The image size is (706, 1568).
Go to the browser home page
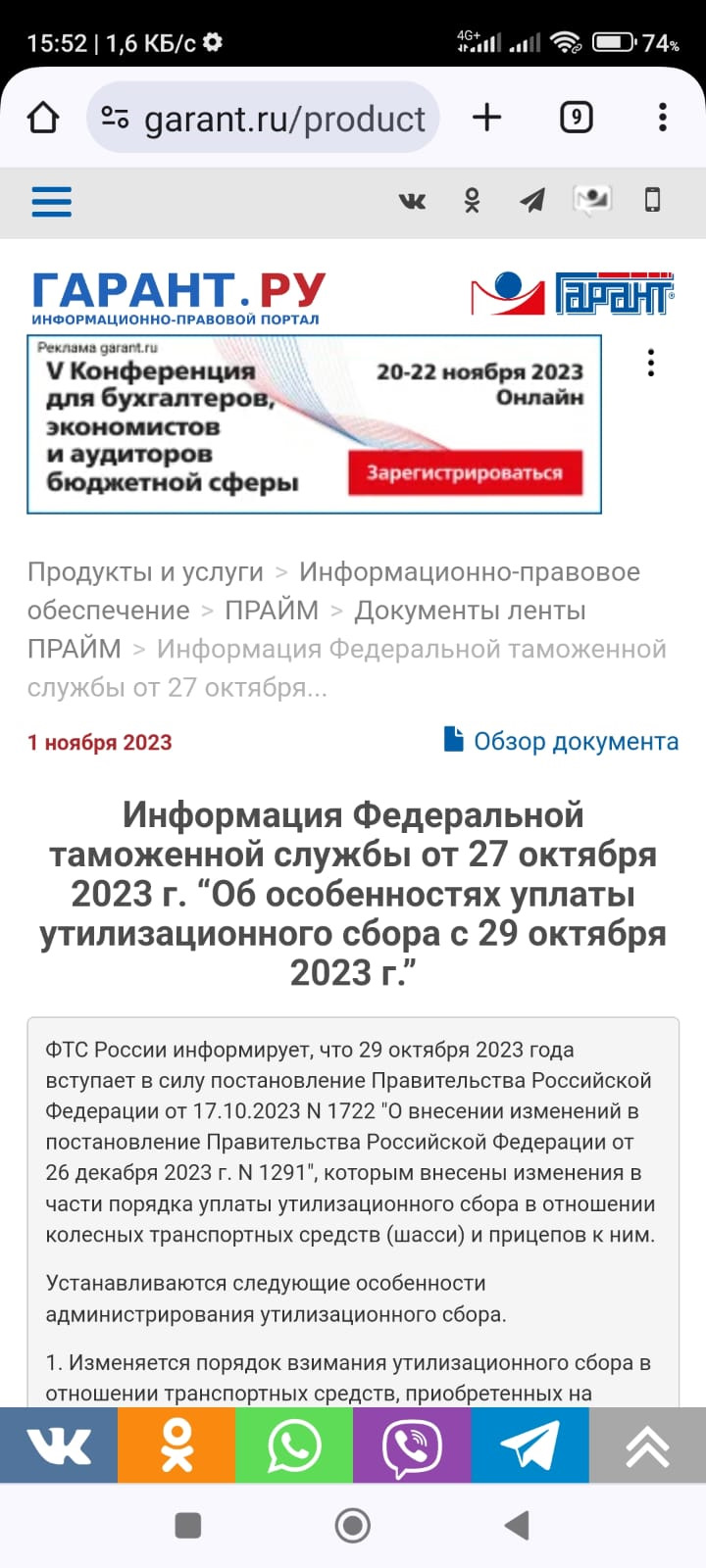point(43,119)
